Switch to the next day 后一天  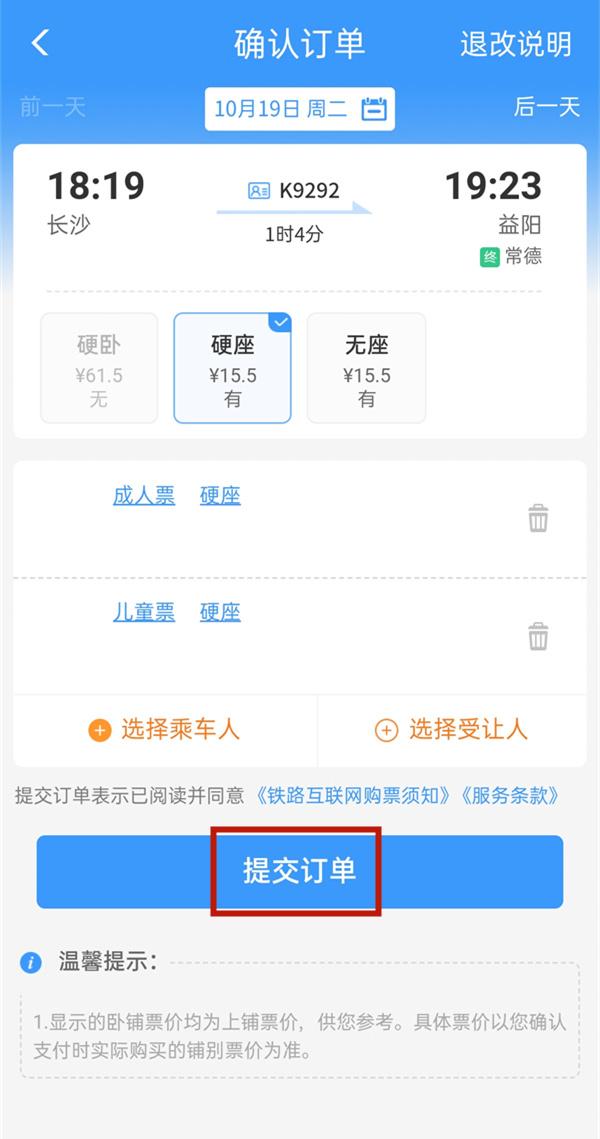[x=547, y=108]
